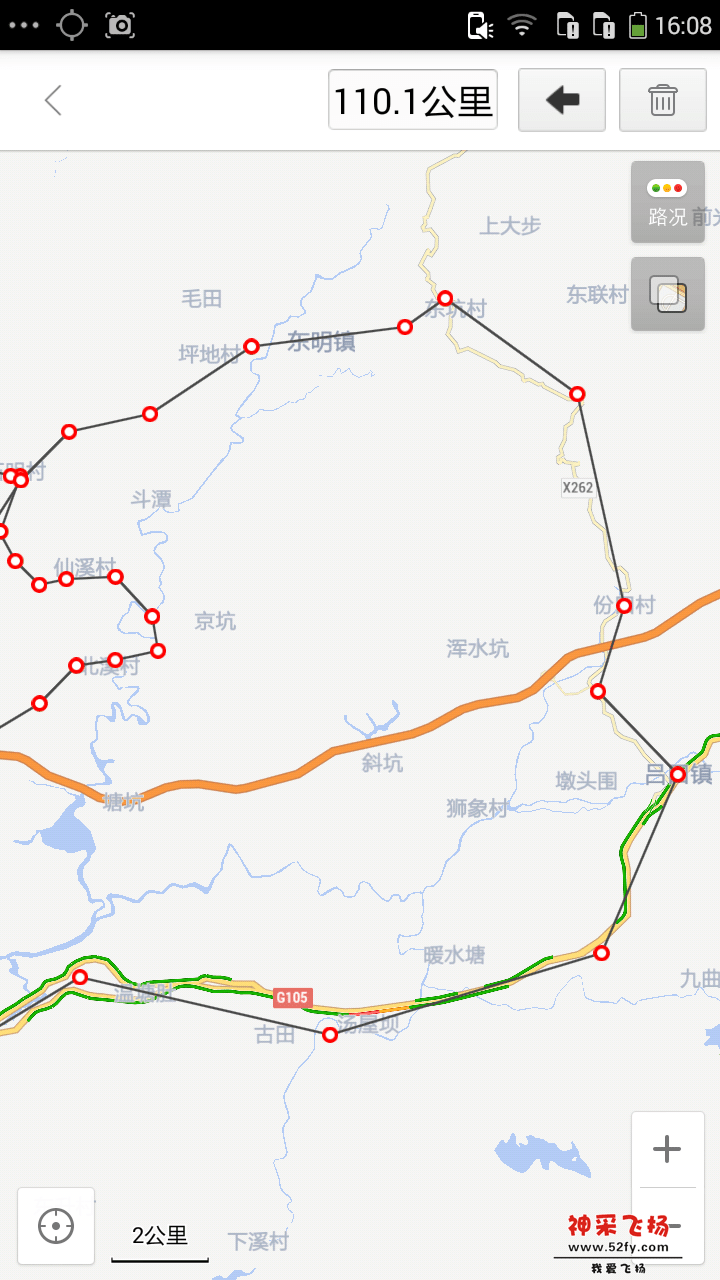Enable traffic lights display via the signal icon
The height and width of the screenshot is (1280, 720).
pyautogui.click(x=667, y=187)
